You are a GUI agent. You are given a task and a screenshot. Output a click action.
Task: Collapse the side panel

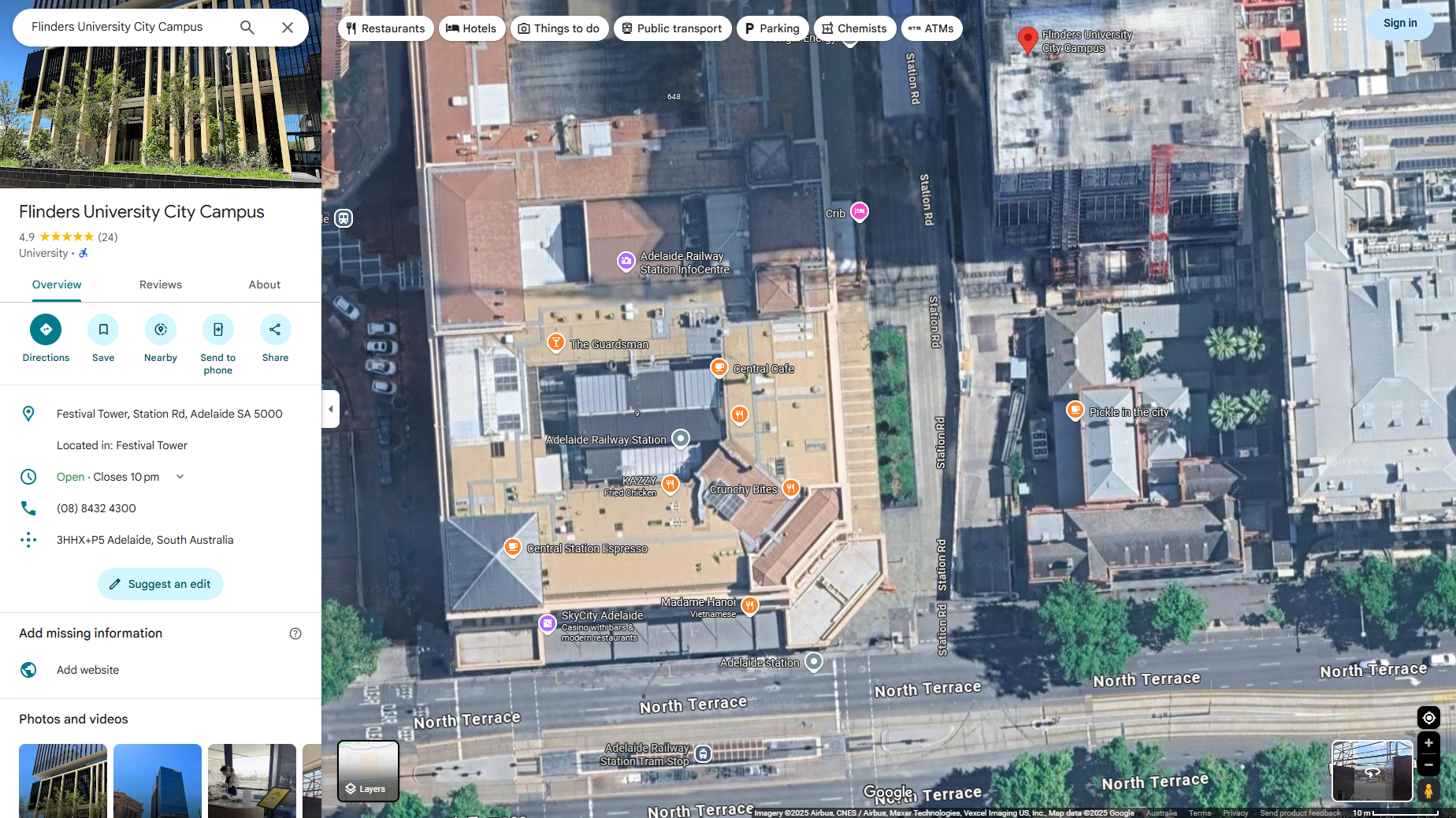click(x=331, y=409)
